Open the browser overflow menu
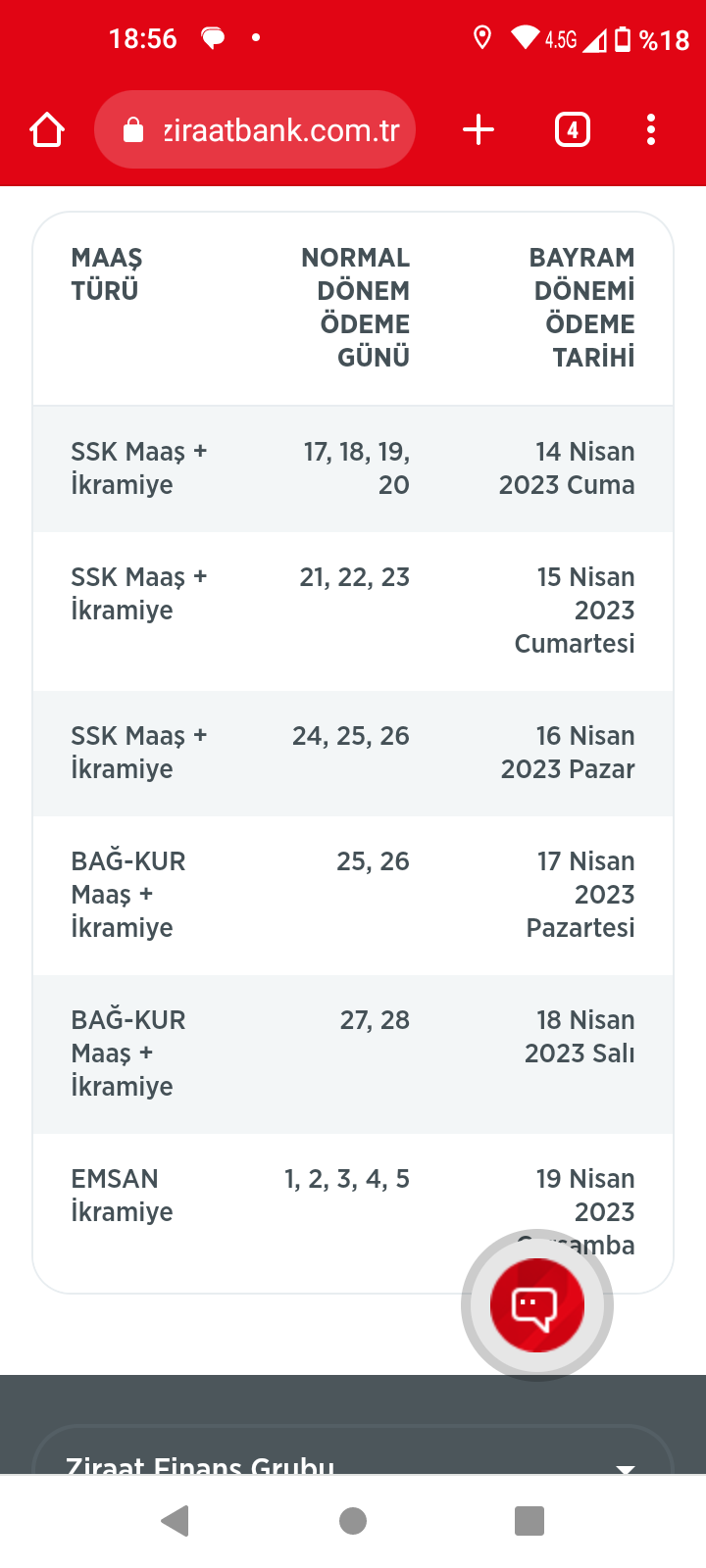This screenshot has width=706, height=1568. [x=651, y=129]
